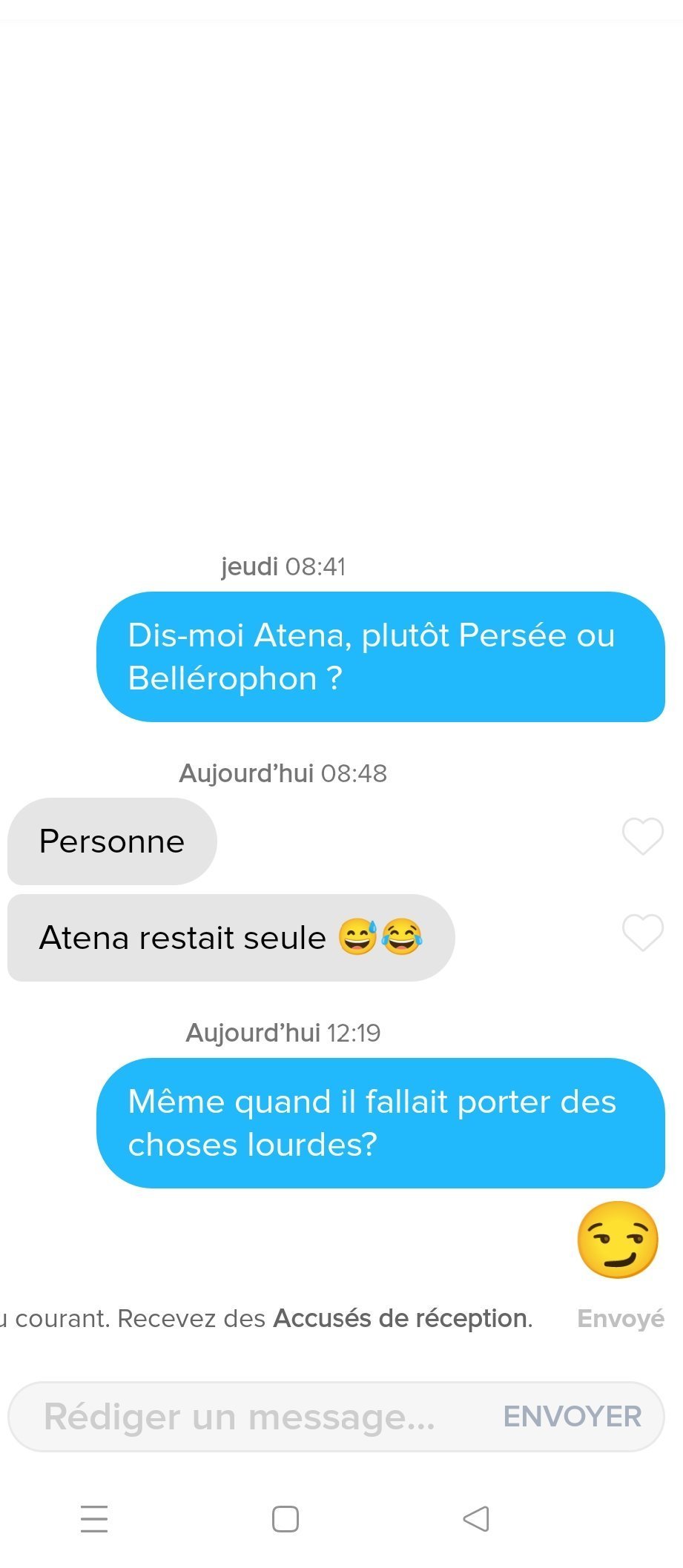The width and height of the screenshot is (683, 1568).
Task: Like the "Atena restait seule" message
Action: pyautogui.click(x=642, y=933)
